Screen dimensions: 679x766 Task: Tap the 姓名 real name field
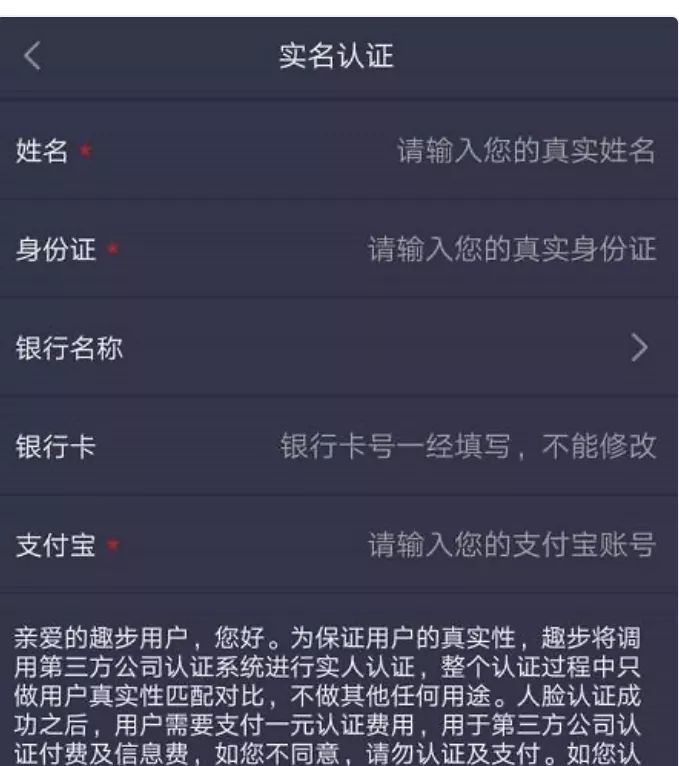525,151
